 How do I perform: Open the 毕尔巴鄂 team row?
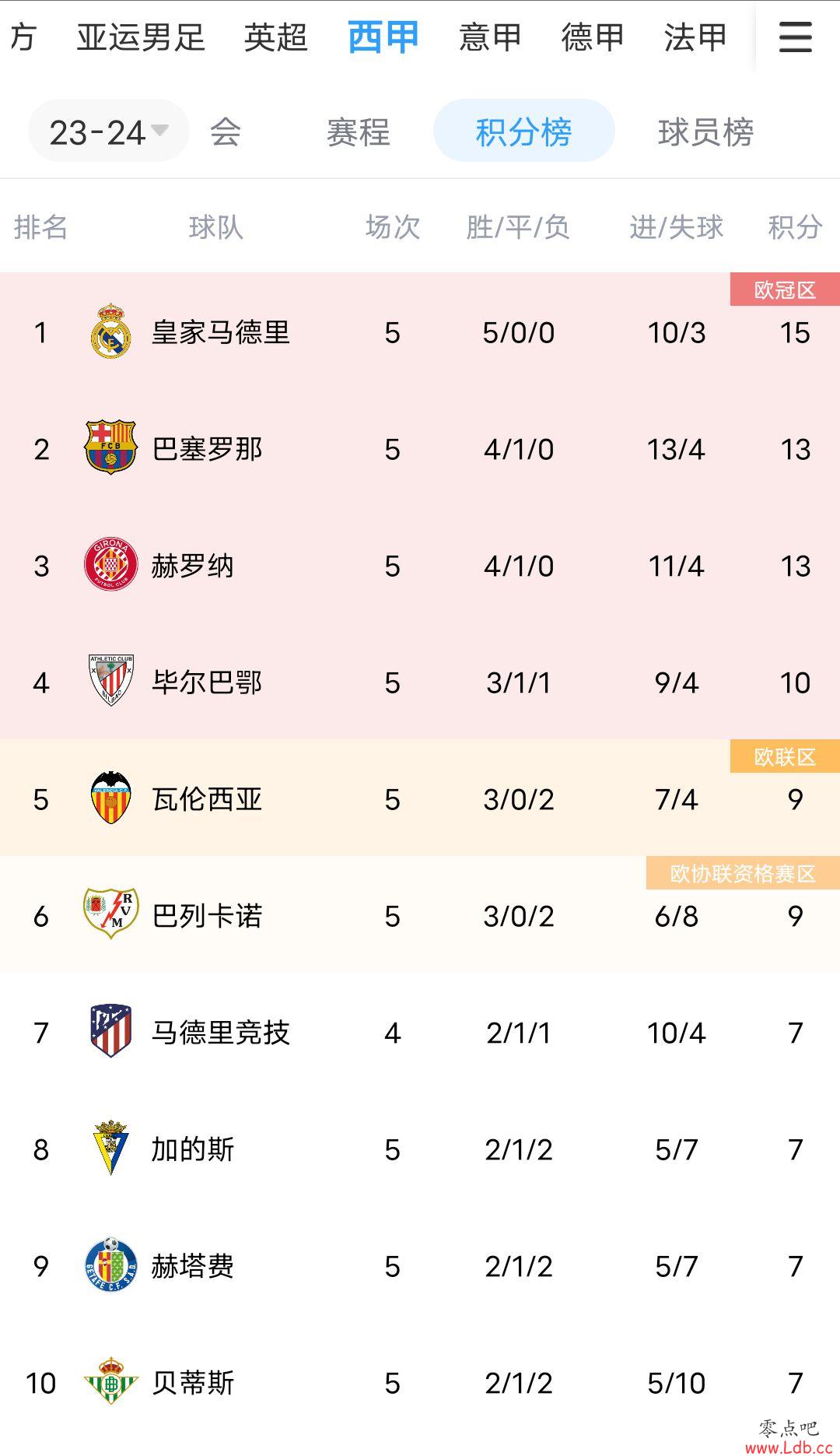tap(420, 682)
